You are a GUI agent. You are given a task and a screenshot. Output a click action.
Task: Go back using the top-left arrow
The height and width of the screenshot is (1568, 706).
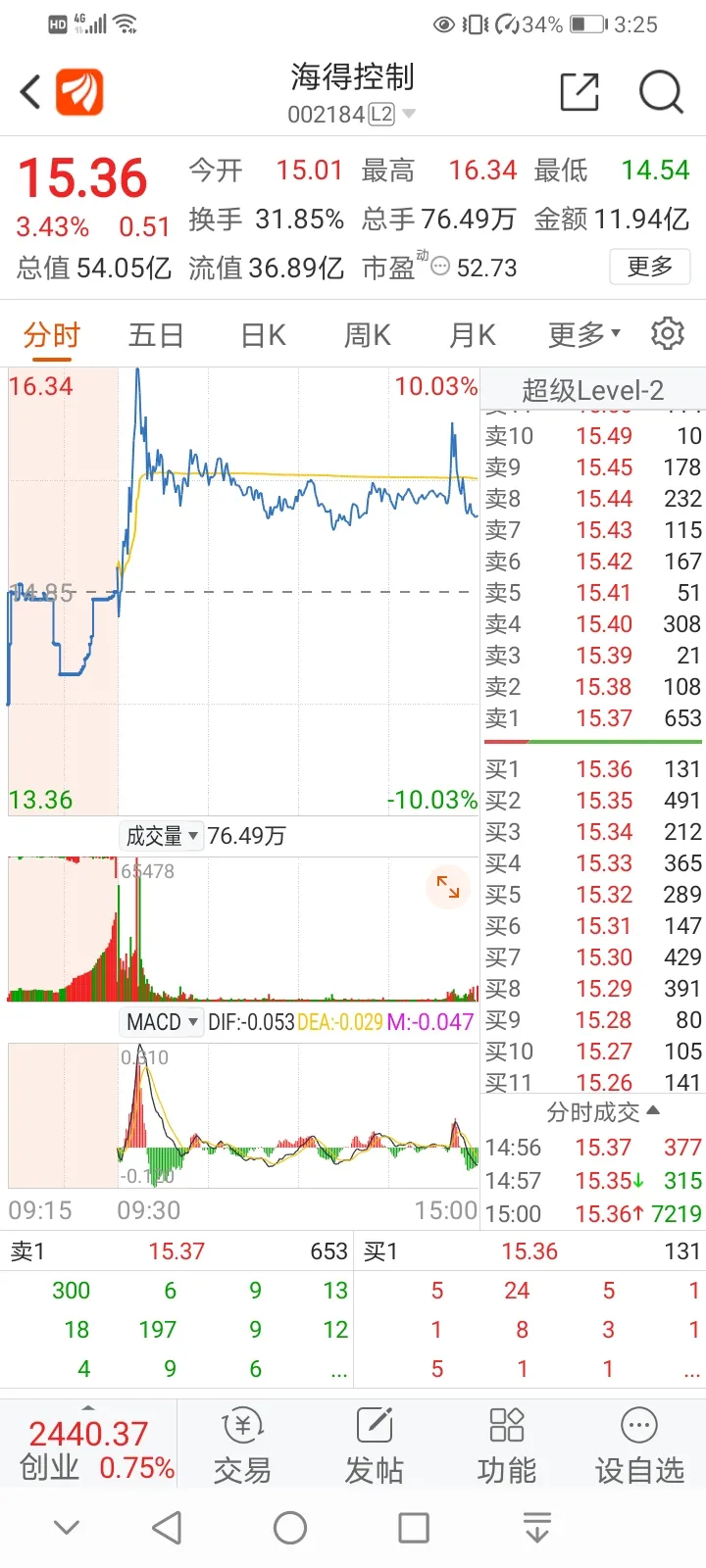pyautogui.click(x=31, y=93)
